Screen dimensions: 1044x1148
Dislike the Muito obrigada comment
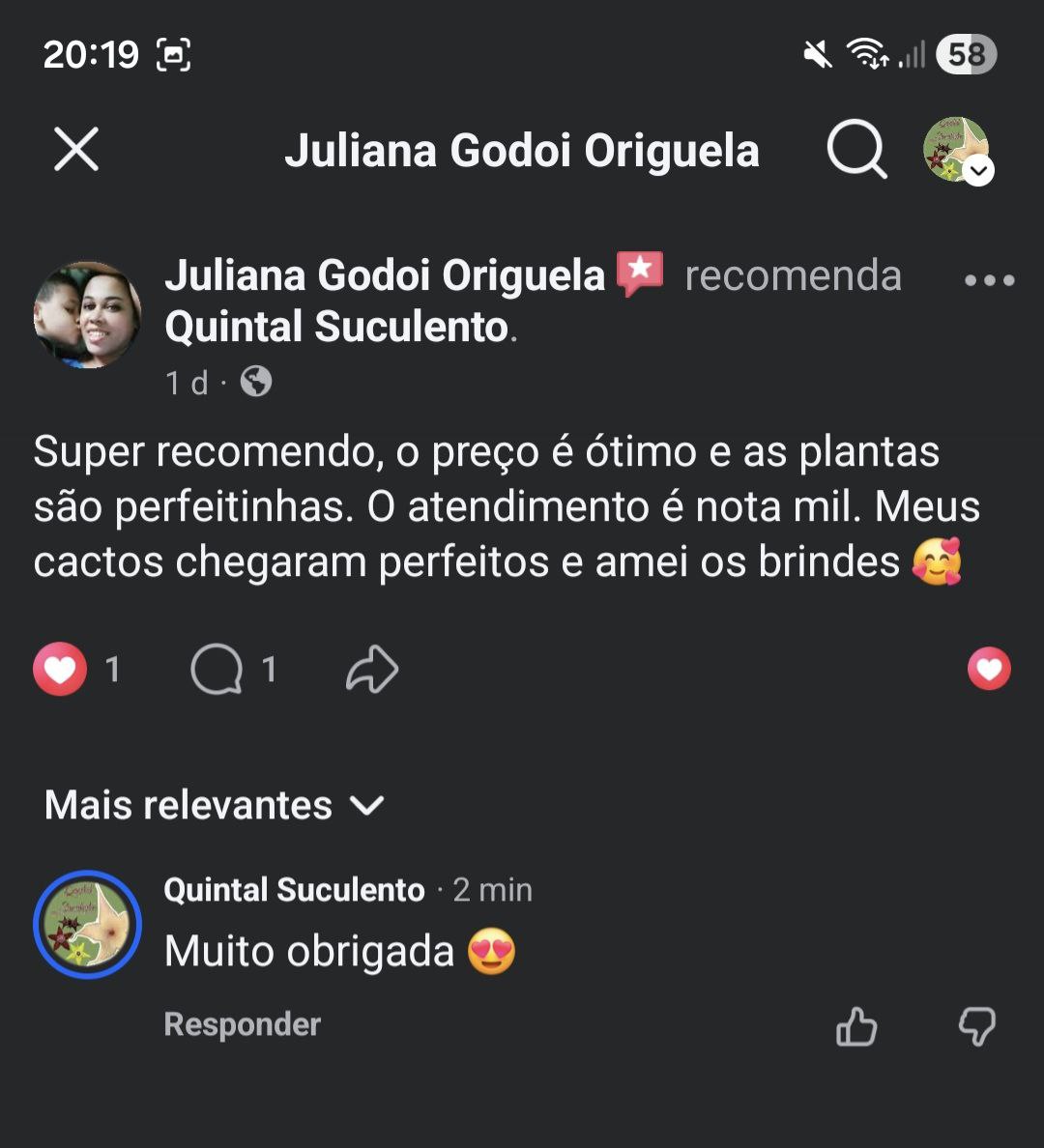[x=976, y=1026]
